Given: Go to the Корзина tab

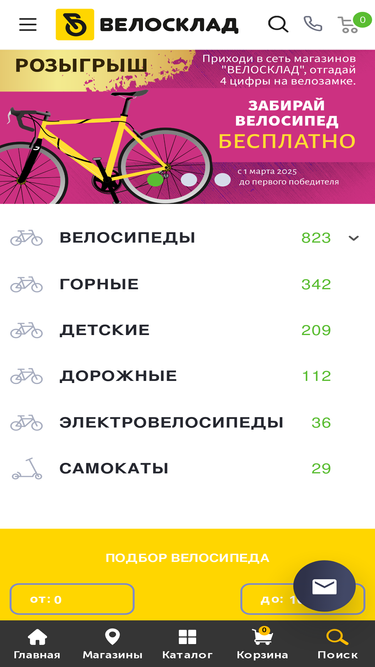Looking at the screenshot, I should 262,644.
